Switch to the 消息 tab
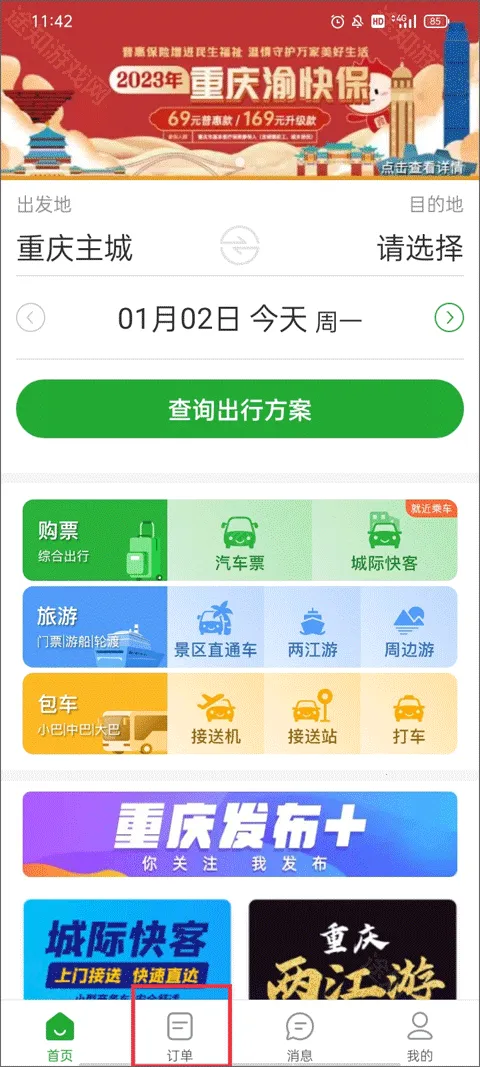Viewport: 480px width, 1067px height. [x=300, y=1036]
